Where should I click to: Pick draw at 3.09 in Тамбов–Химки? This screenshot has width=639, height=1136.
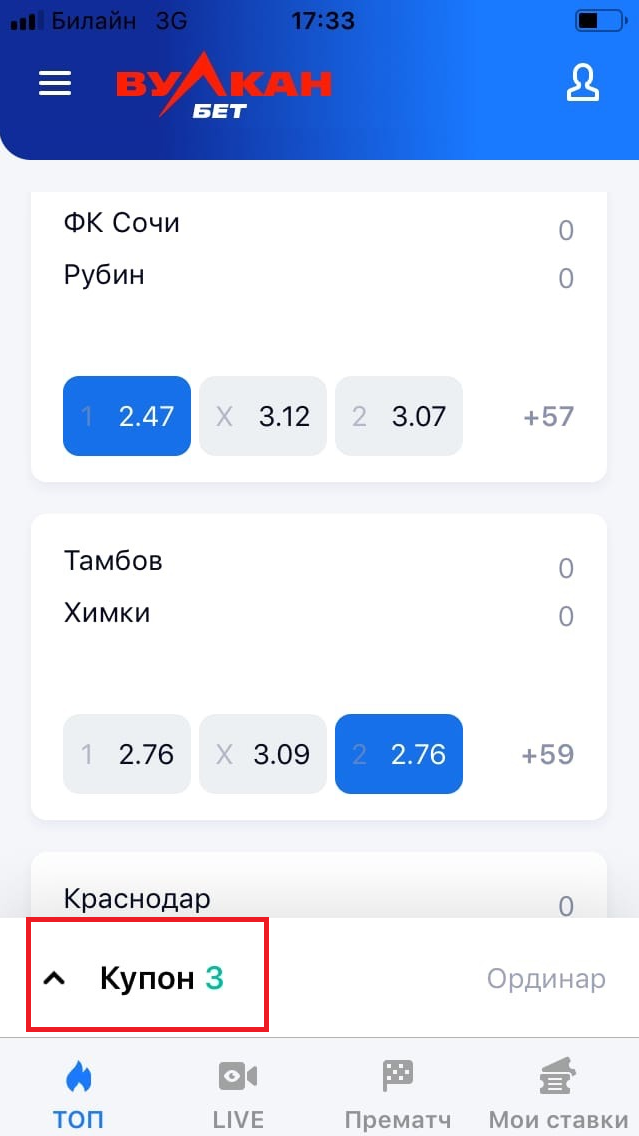coord(263,754)
